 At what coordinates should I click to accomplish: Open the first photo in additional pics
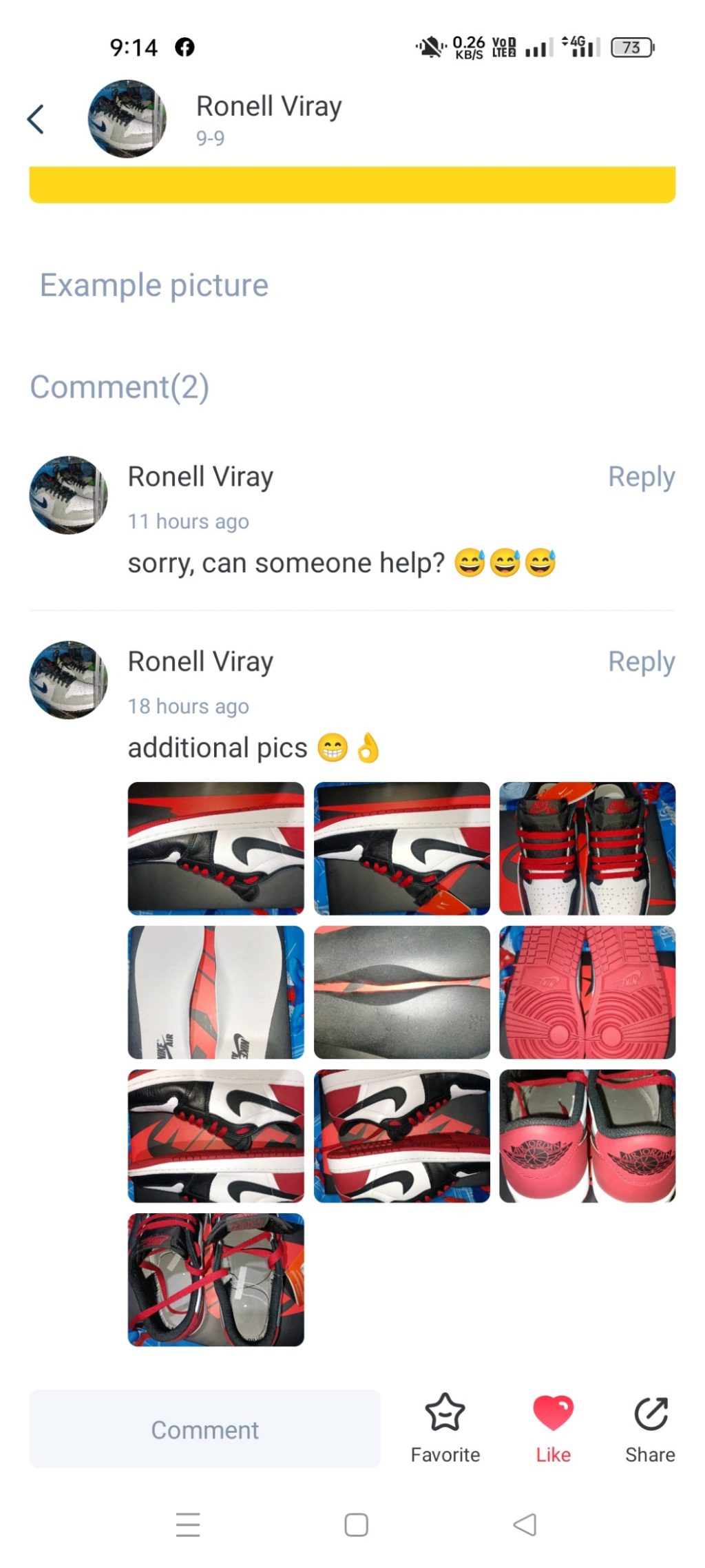pos(216,848)
